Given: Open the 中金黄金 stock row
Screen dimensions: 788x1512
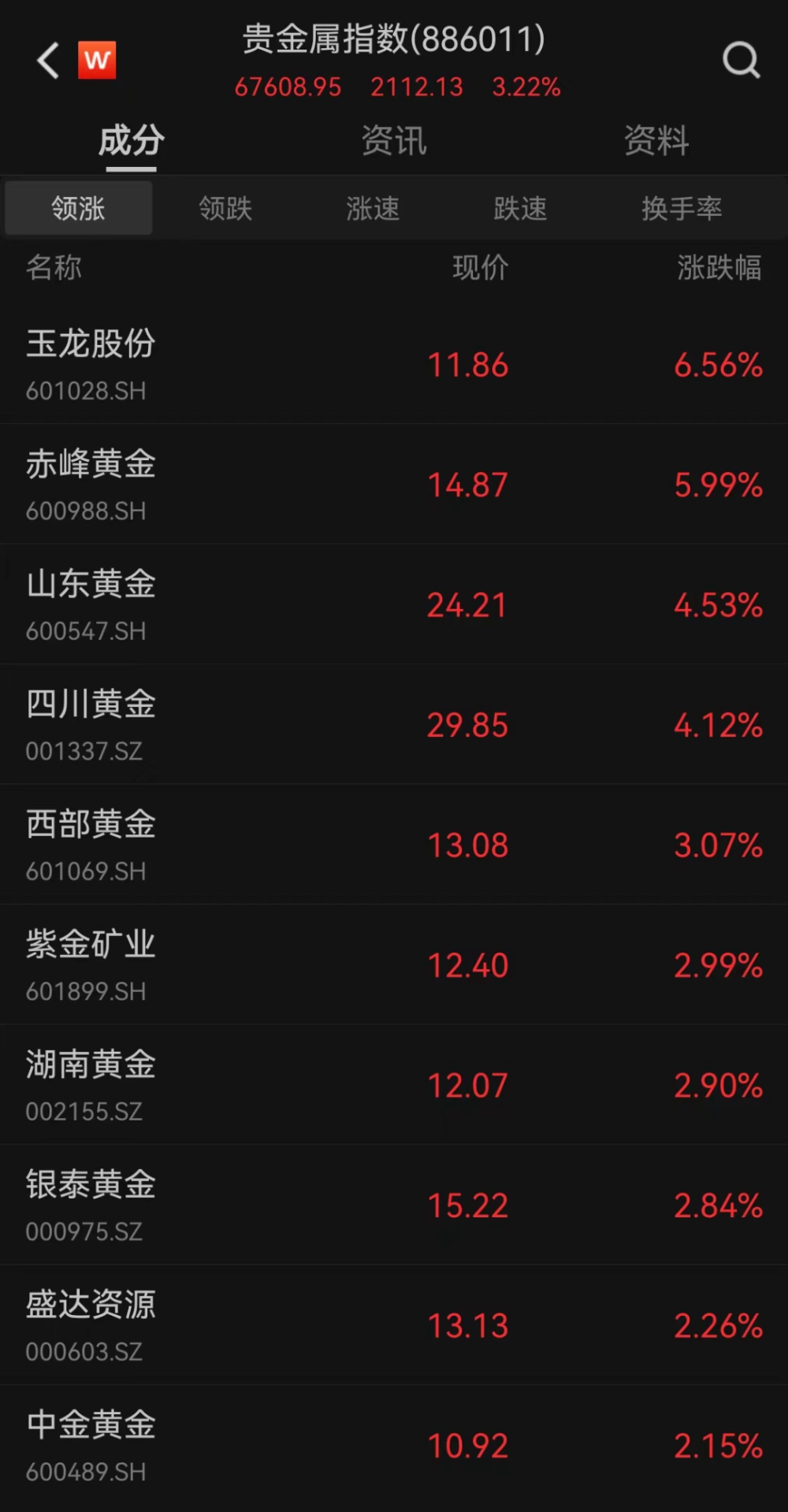Looking at the screenshot, I should 394,1446.
